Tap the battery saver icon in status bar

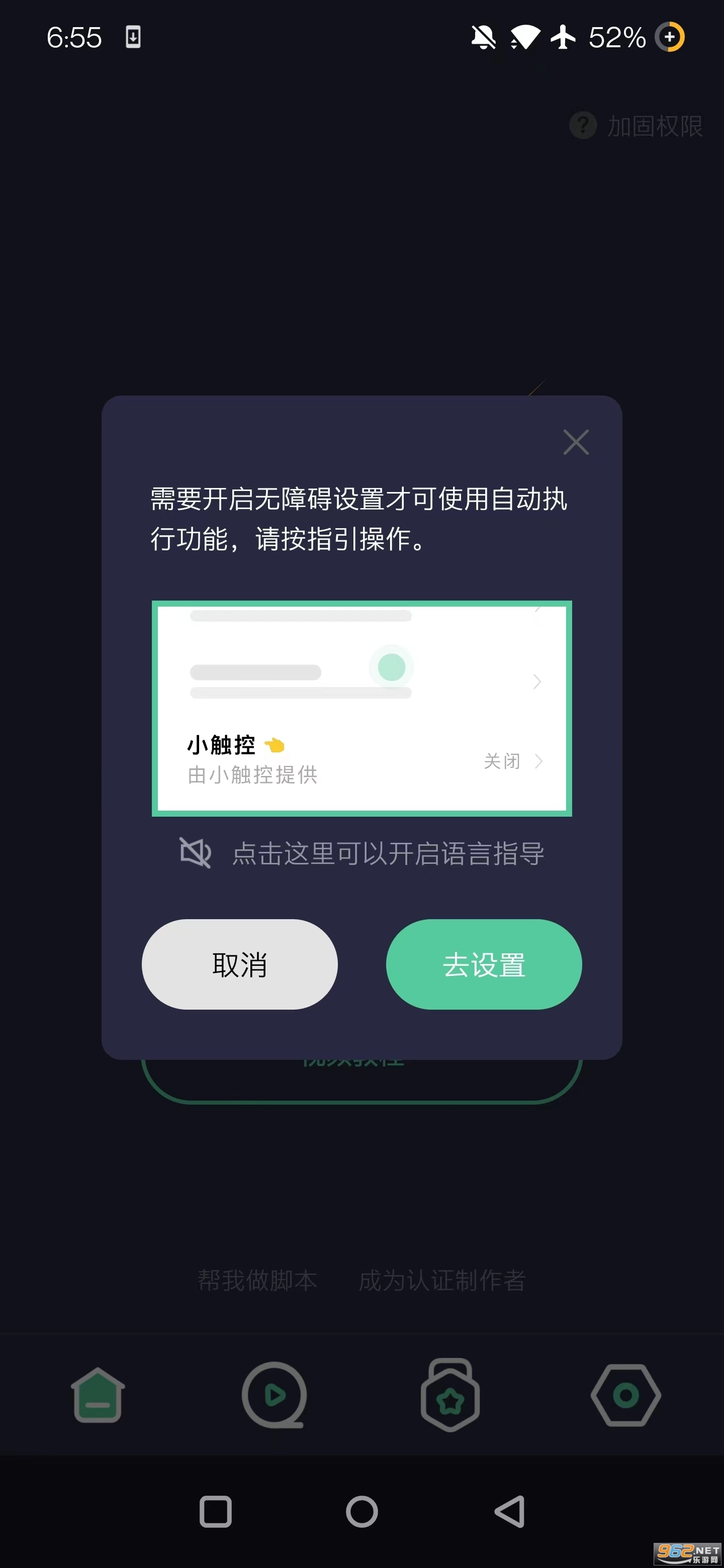click(x=670, y=38)
